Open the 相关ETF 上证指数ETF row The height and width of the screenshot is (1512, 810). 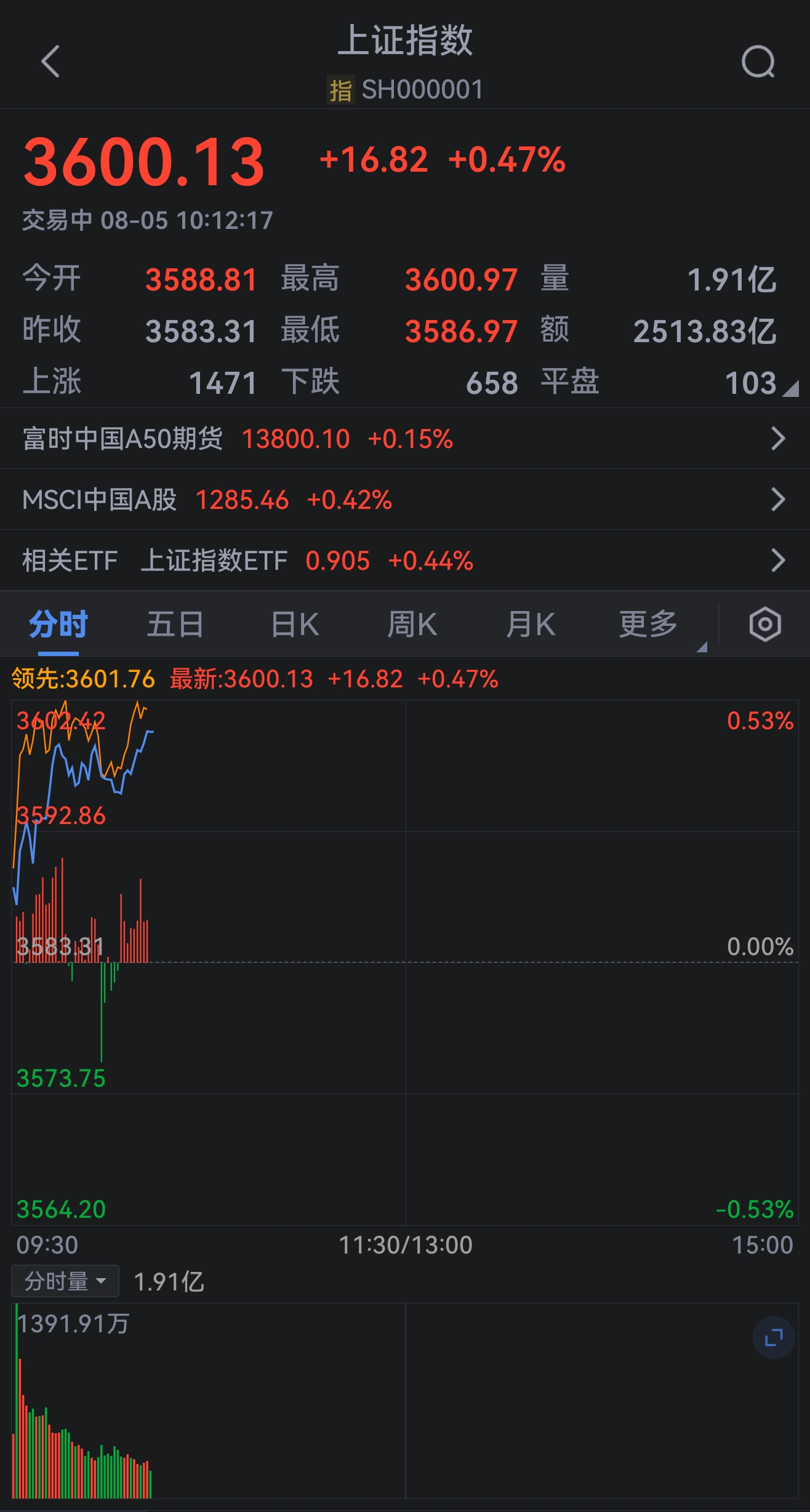(x=404, y=561)
